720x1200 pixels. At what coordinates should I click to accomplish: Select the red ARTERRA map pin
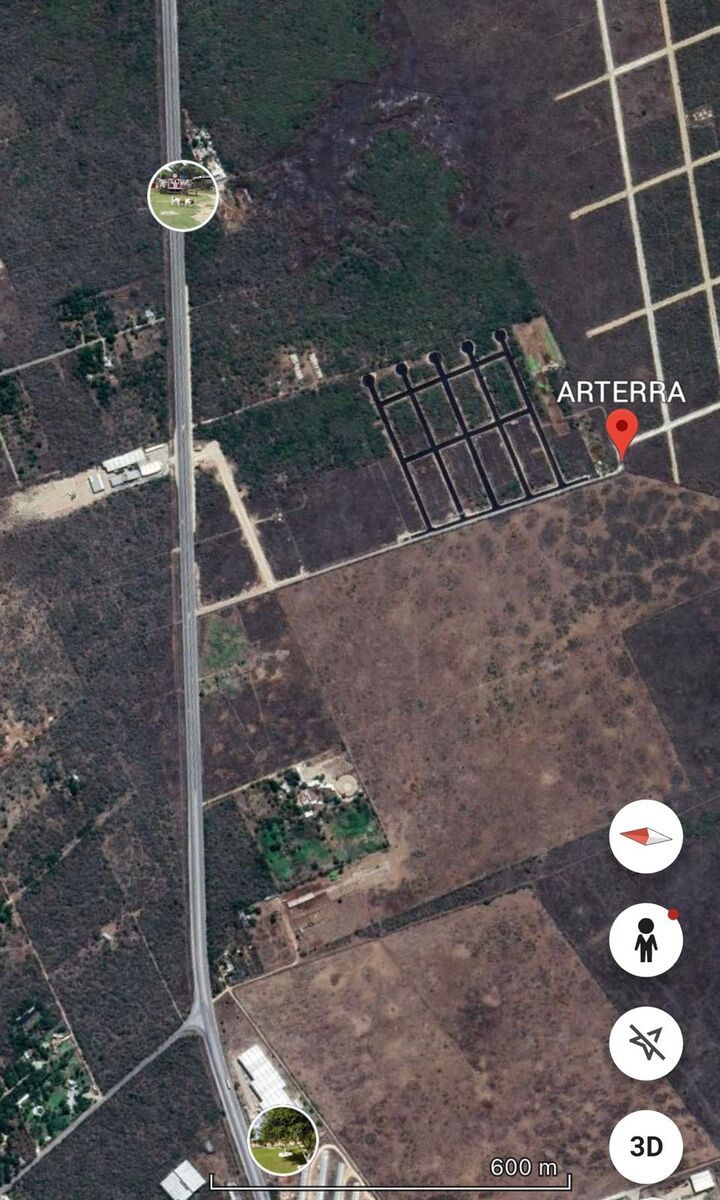tap(624, 433)
